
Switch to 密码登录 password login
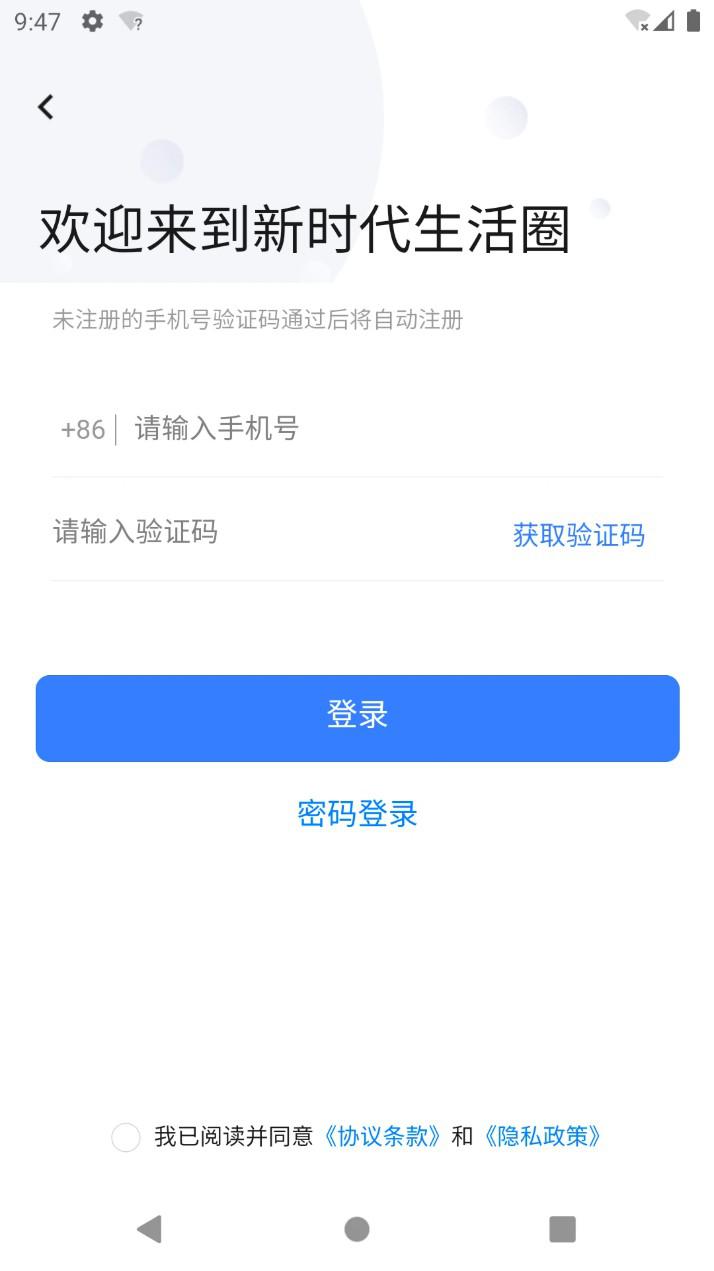(357, 814)
